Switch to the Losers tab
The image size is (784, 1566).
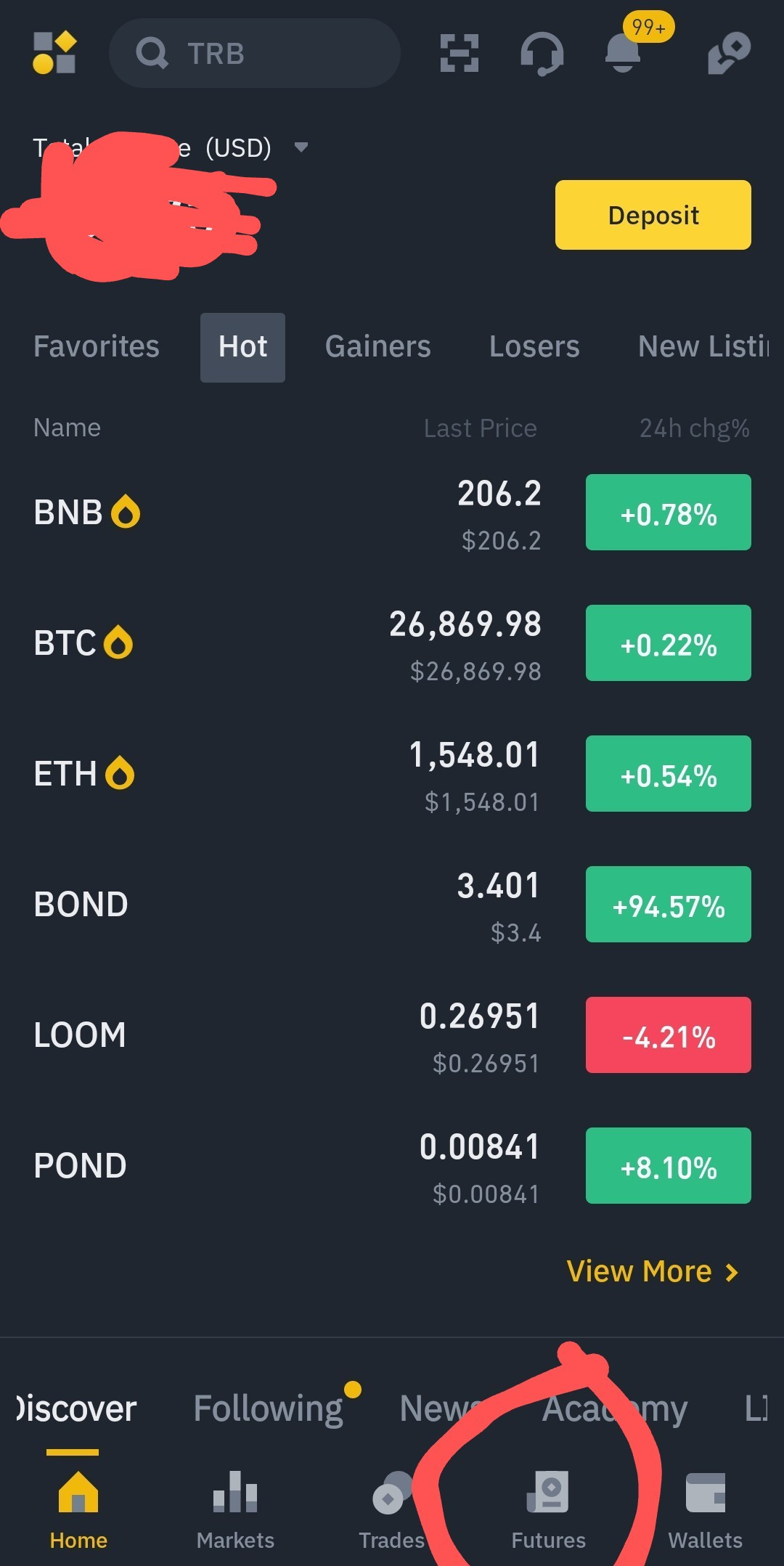pyautogui.click(x=534, y=346)
